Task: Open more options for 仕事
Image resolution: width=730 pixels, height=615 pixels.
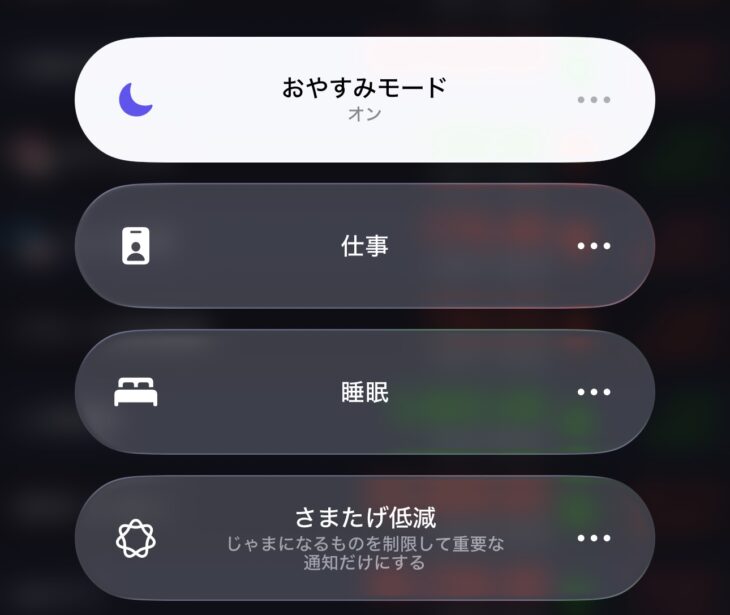Action: point(594,246)
